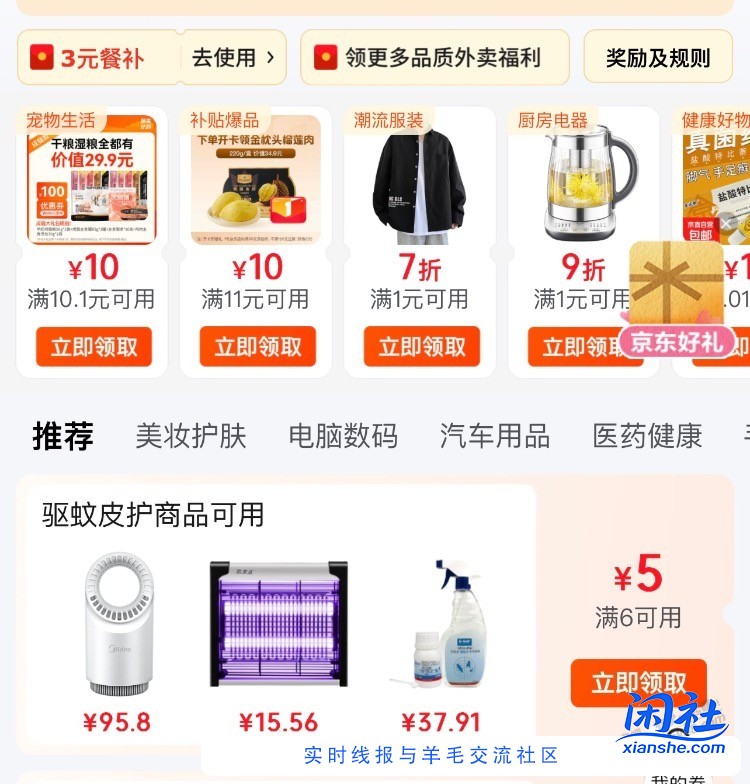Image resolution: width=750 pixels, height=784 pixels.
Task: Select the 电脑数码 category tab
Action: (x=343, y=437)
